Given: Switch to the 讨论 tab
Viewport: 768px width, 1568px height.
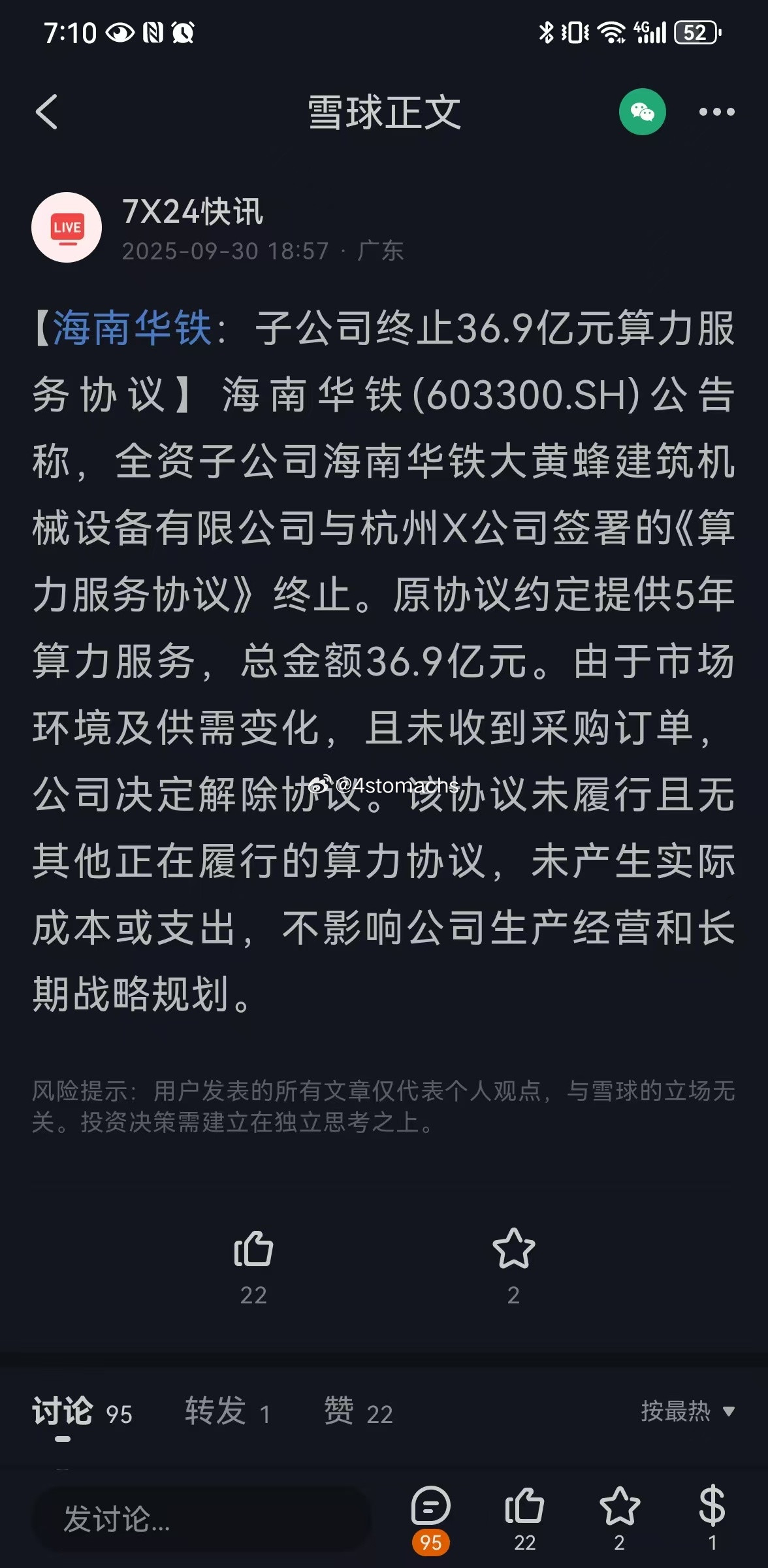Looking at the screenshot, I should [82, 1413].
